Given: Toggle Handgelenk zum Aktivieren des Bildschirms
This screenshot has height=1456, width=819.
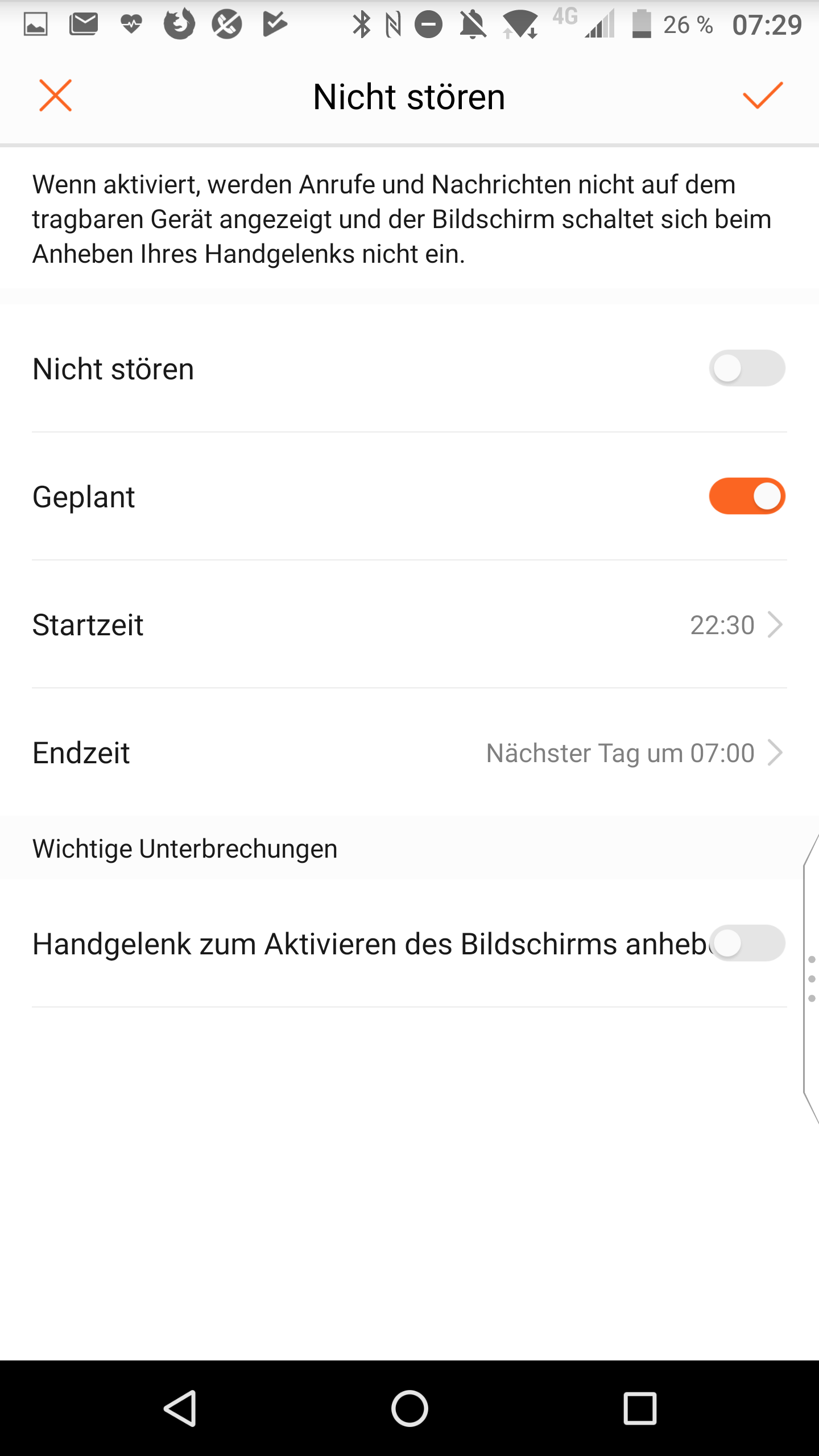Looking at the screenshot, I should pyautogui.click(x=747, y=944).
